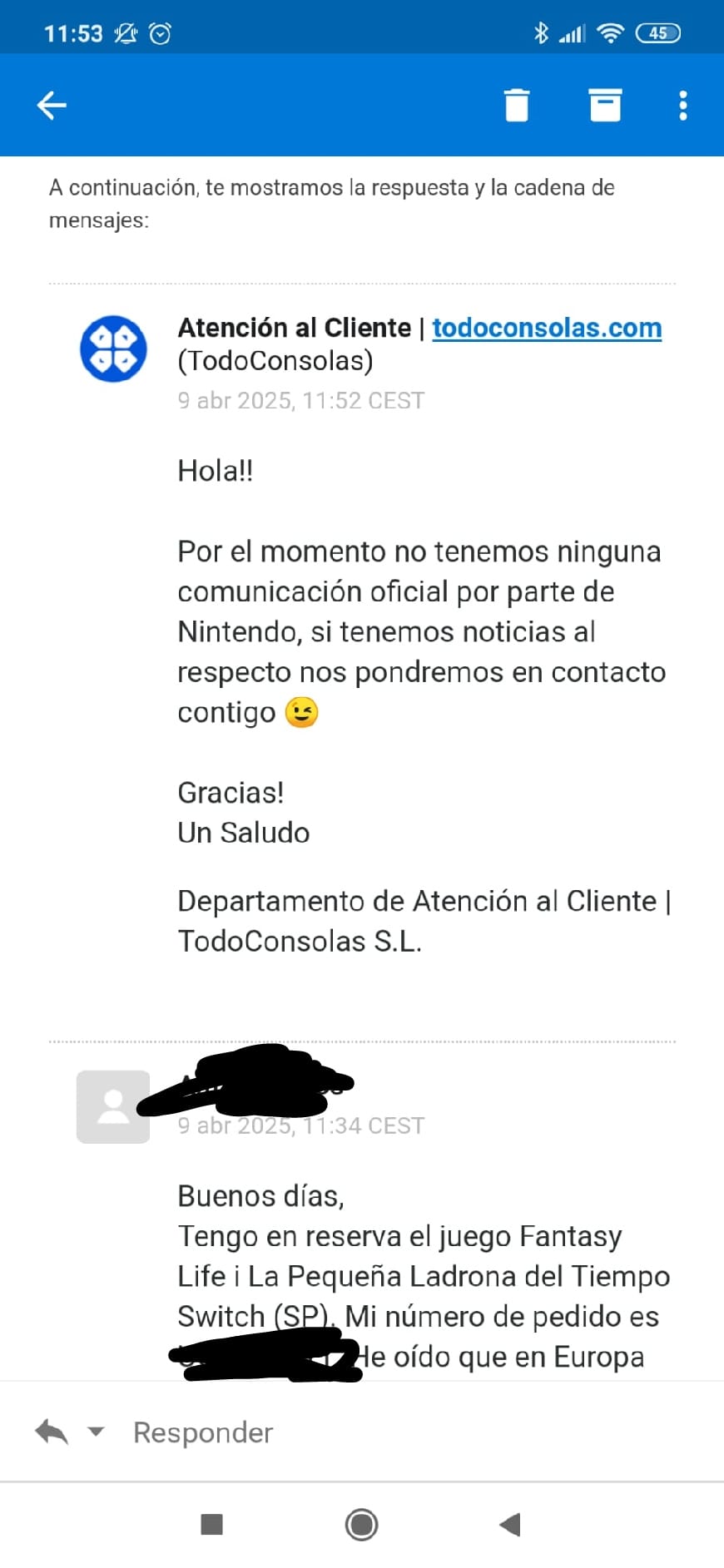Expand the reply options dropdown arrow
724x1568 pixels.
(96, 1432)
